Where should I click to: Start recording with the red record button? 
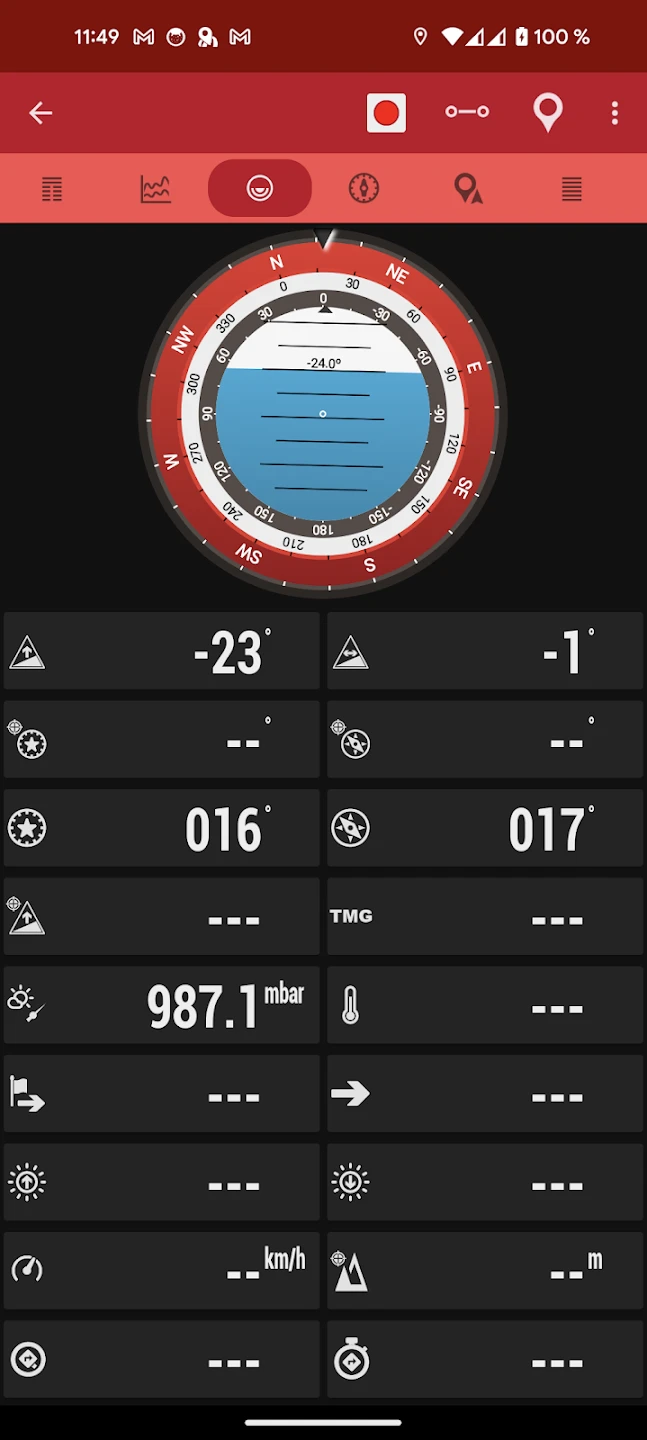(386, 113)
